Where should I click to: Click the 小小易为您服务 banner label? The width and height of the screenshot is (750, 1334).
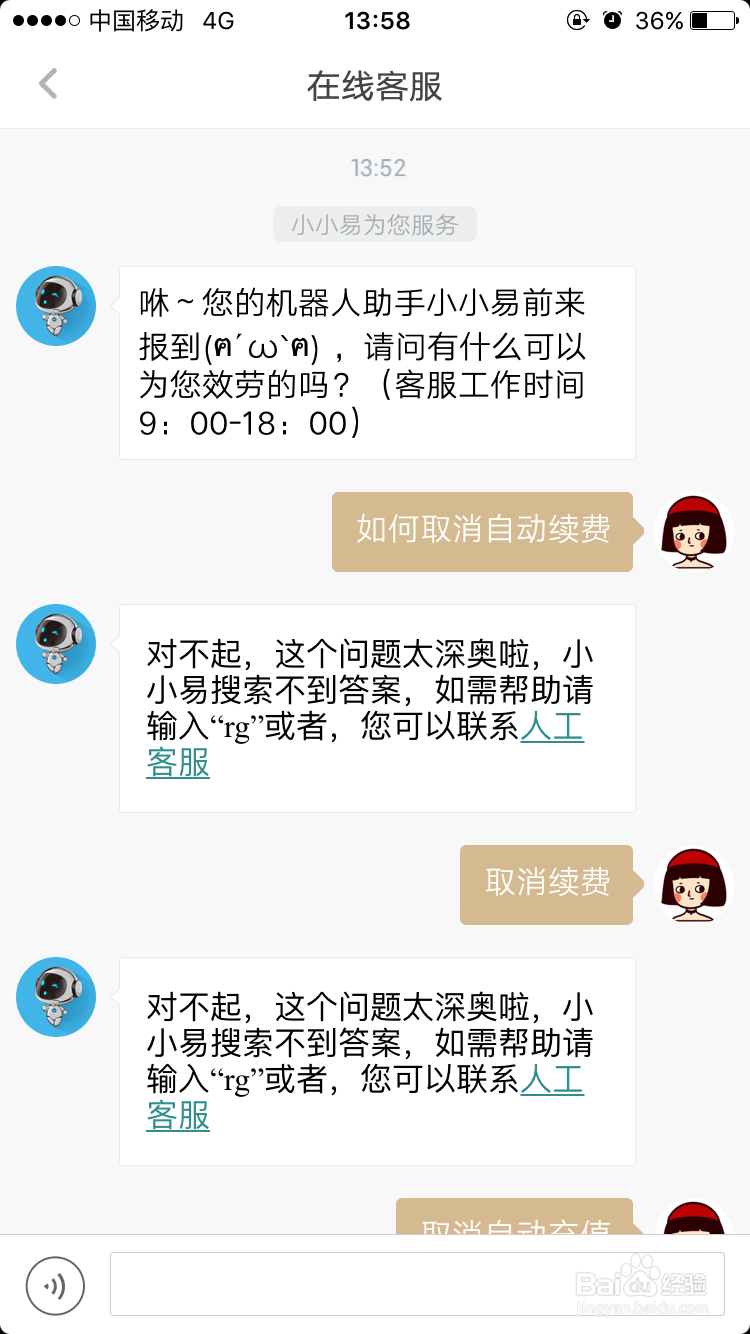click(375, 224)
